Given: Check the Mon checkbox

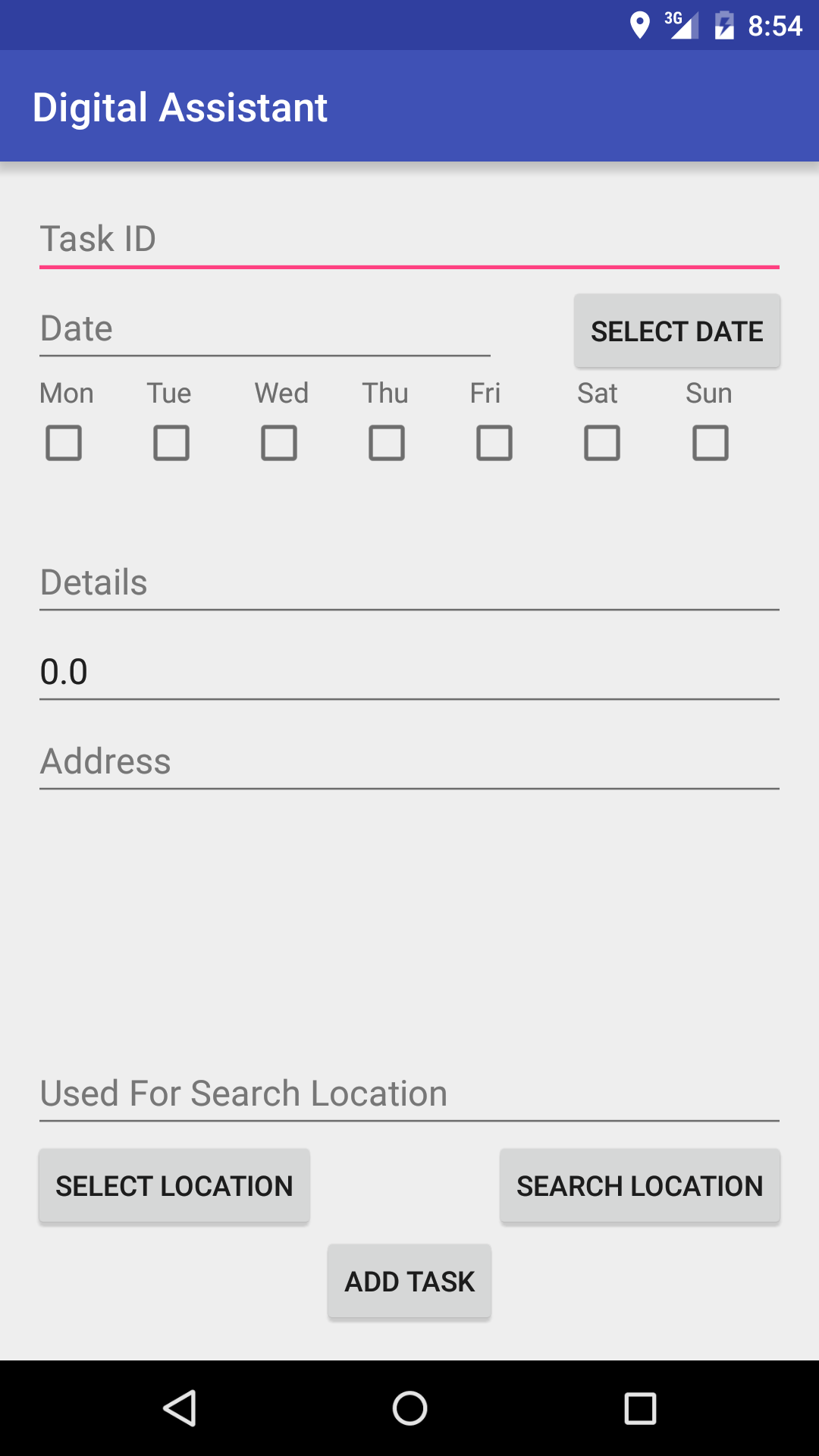Looking at the screenshot, I should click(64, 443).
